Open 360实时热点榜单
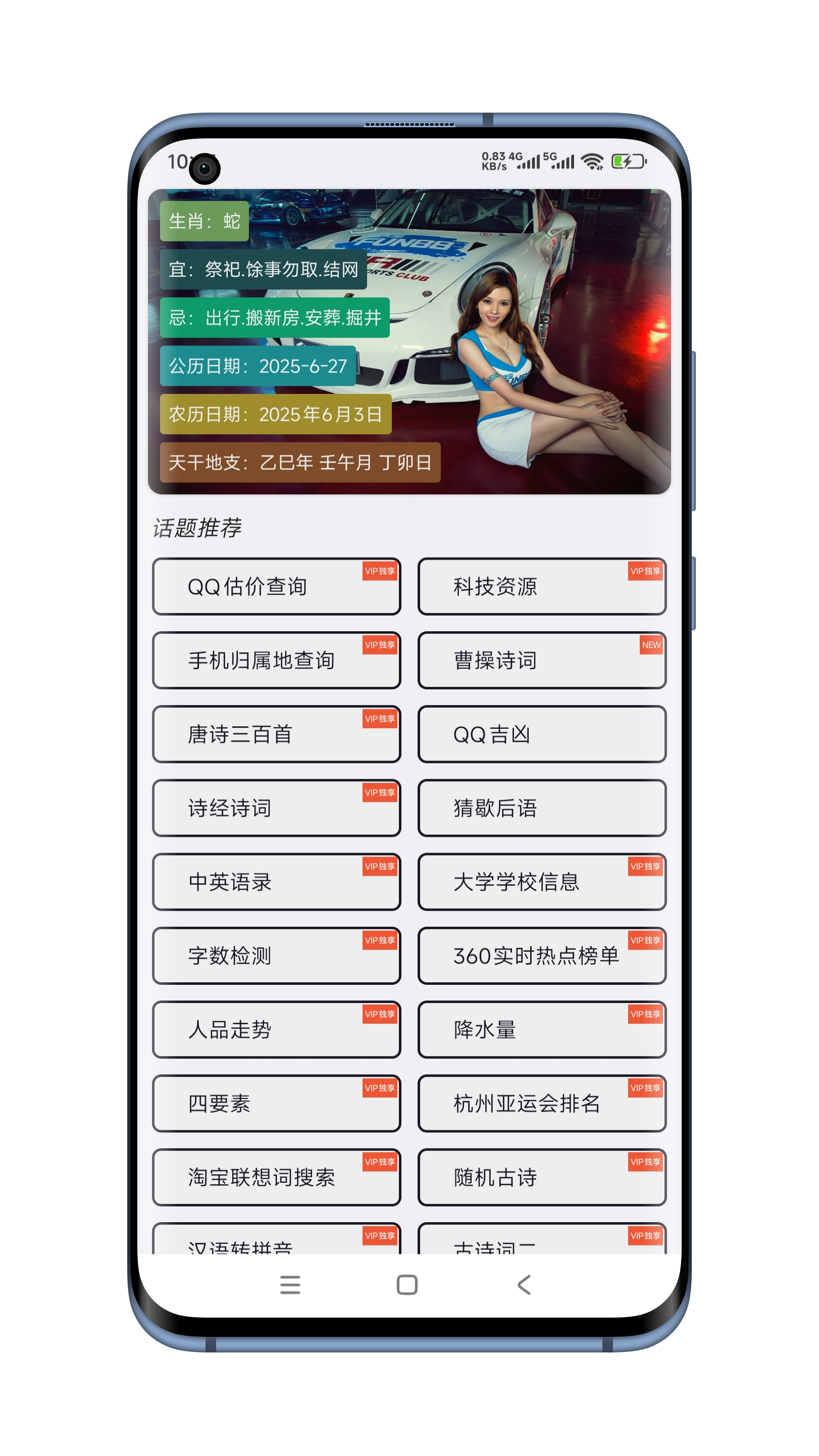This screenshot has width=819, height=1456. point(541,956)
